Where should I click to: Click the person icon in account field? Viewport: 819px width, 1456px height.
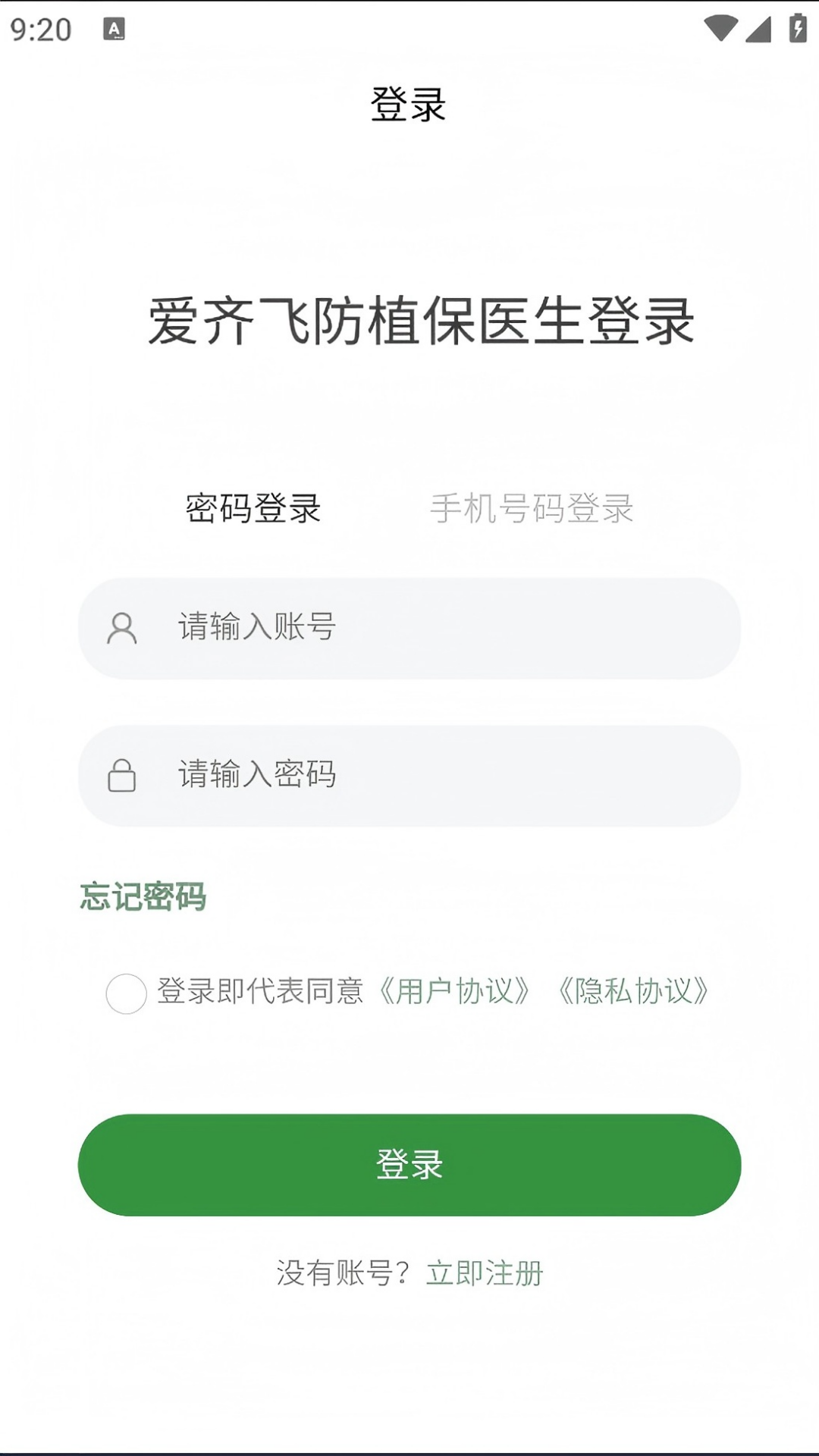tap(123, 628)
